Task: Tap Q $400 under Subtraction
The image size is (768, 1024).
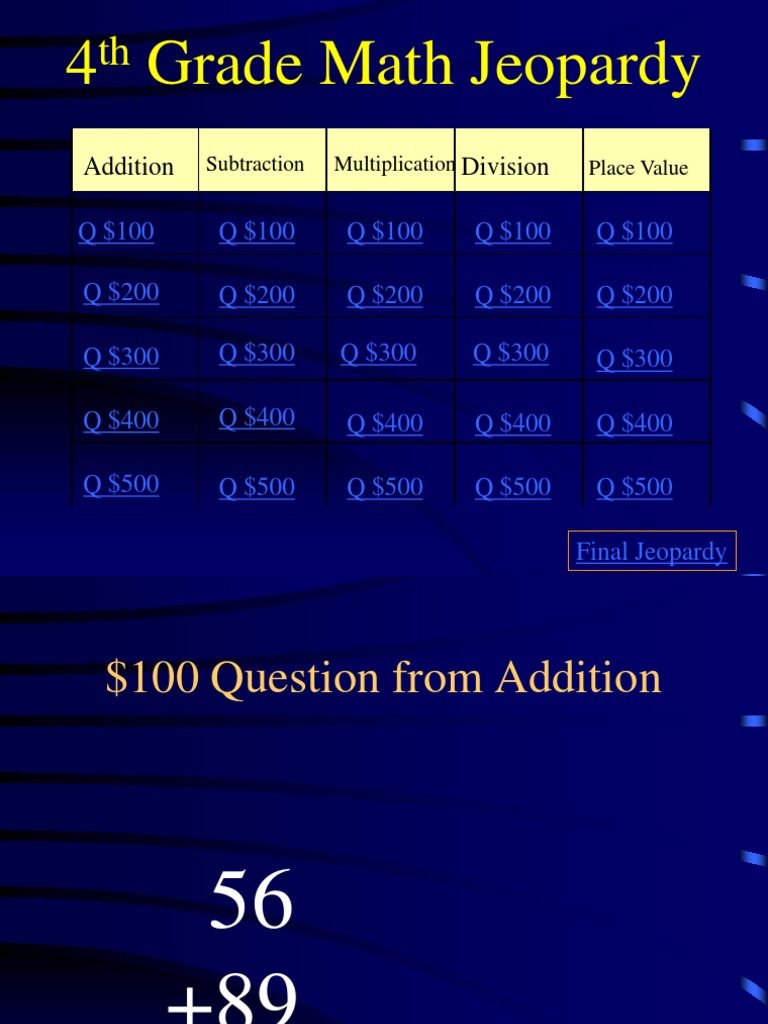Action: tap(257, 417)
